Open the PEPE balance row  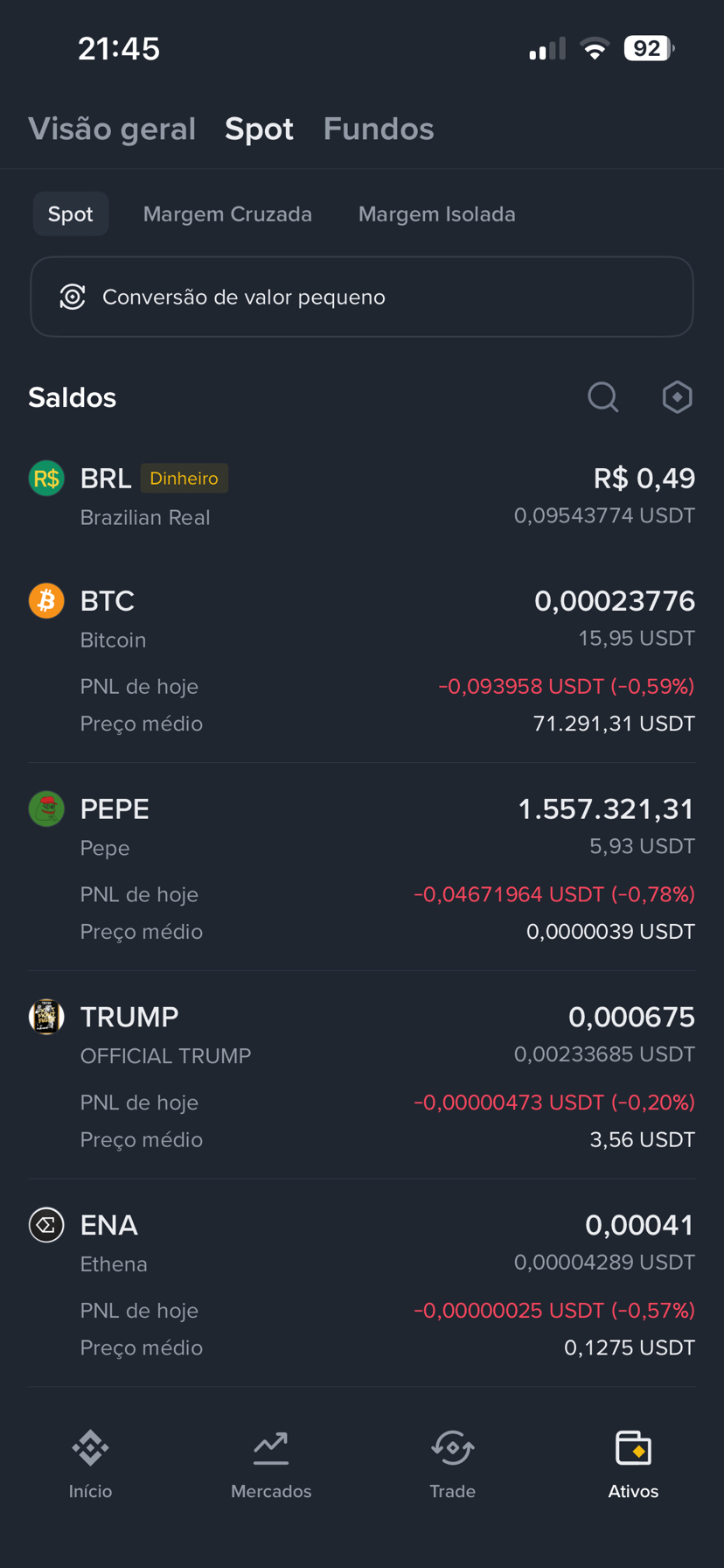click(362, 869)
